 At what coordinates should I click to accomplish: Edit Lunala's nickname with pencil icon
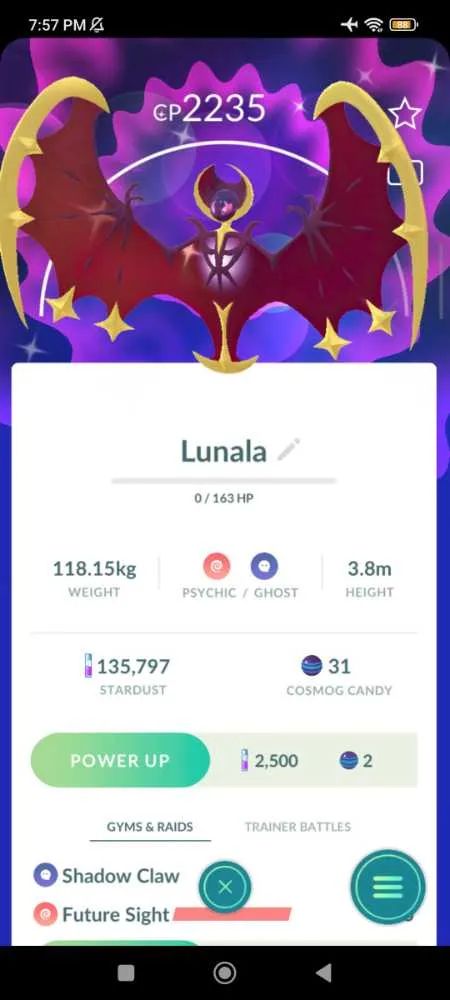click(289, 450)
